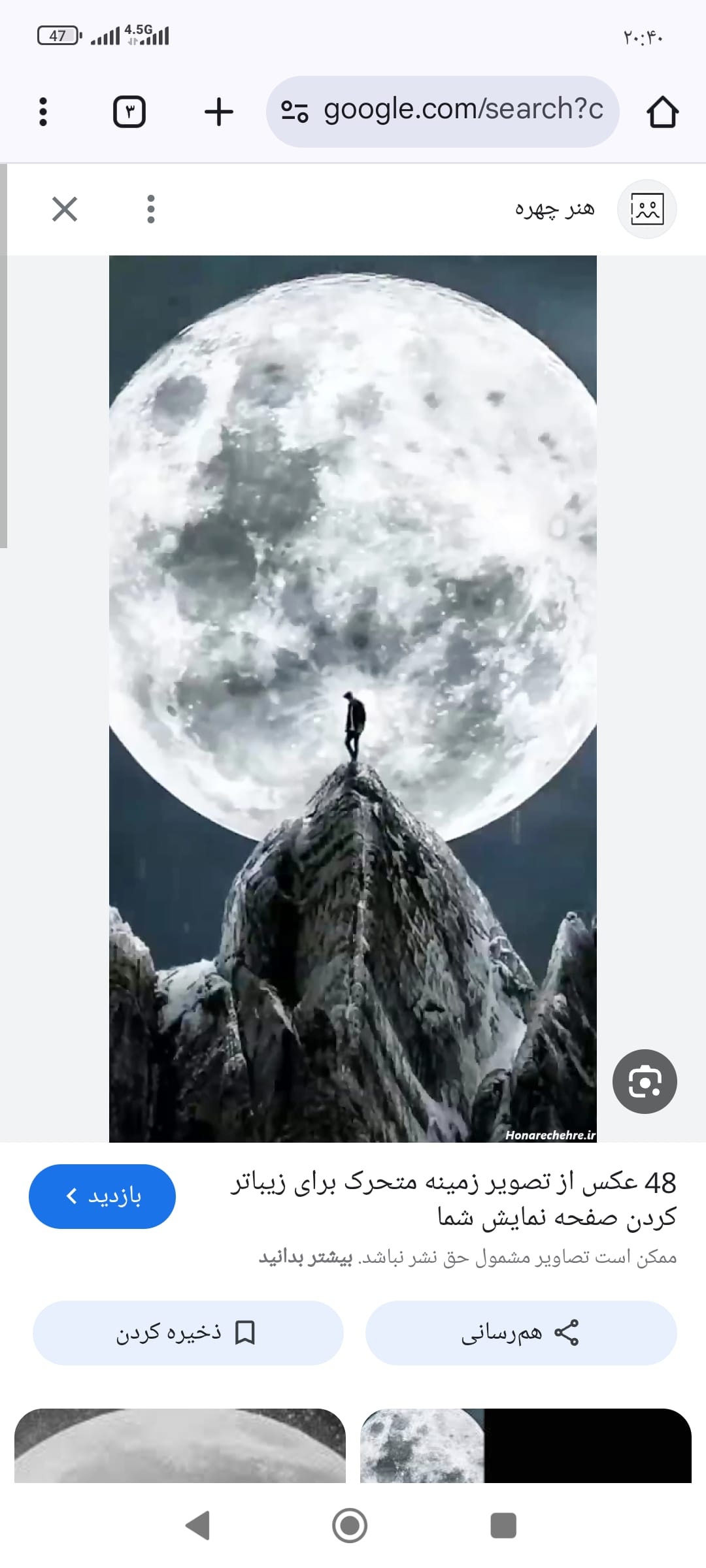The height and width of the screenshot is (1568, 706).
Task: Search this image with Google Lens
Action: click(645, 1081)
